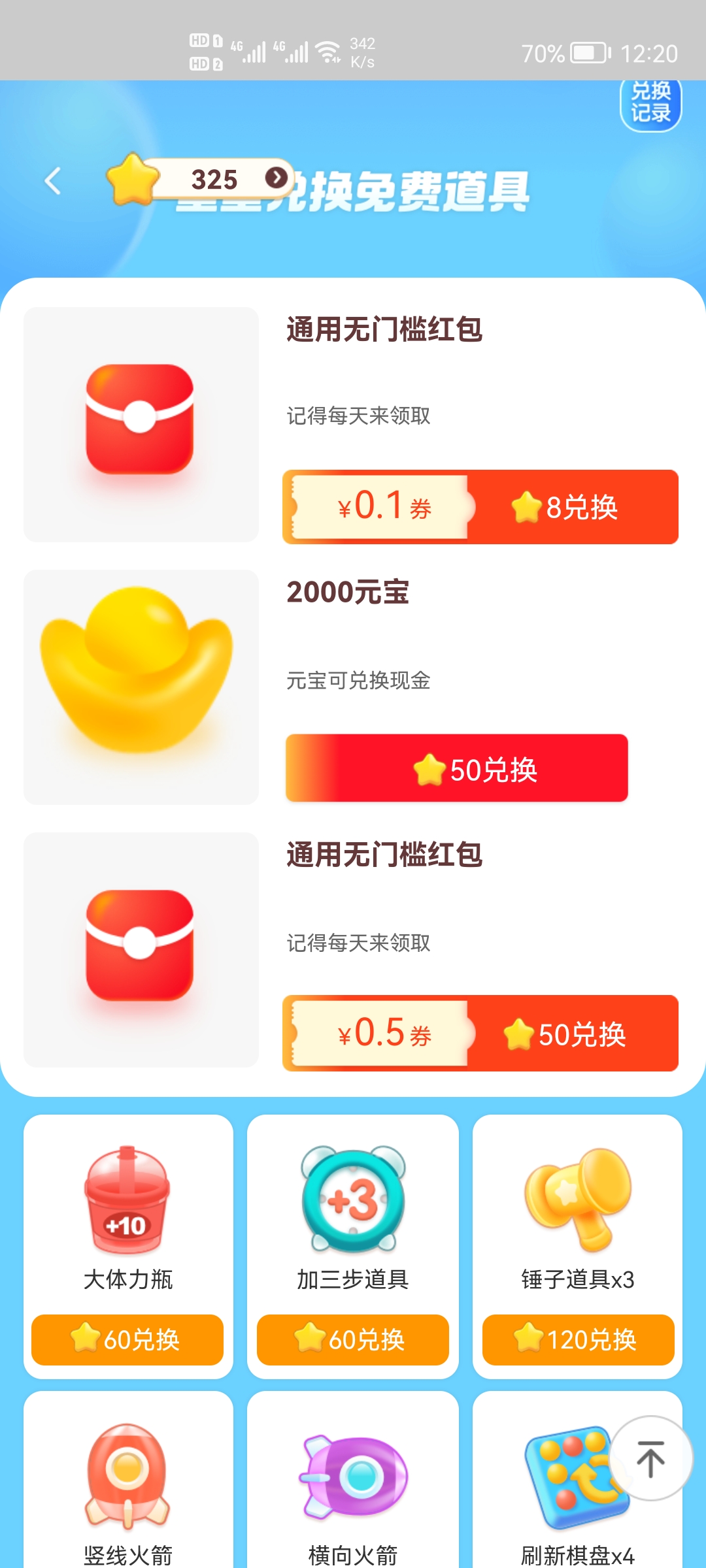
Task: Click 60兑换 under 大体力瓶
Action: point(127,1340)
